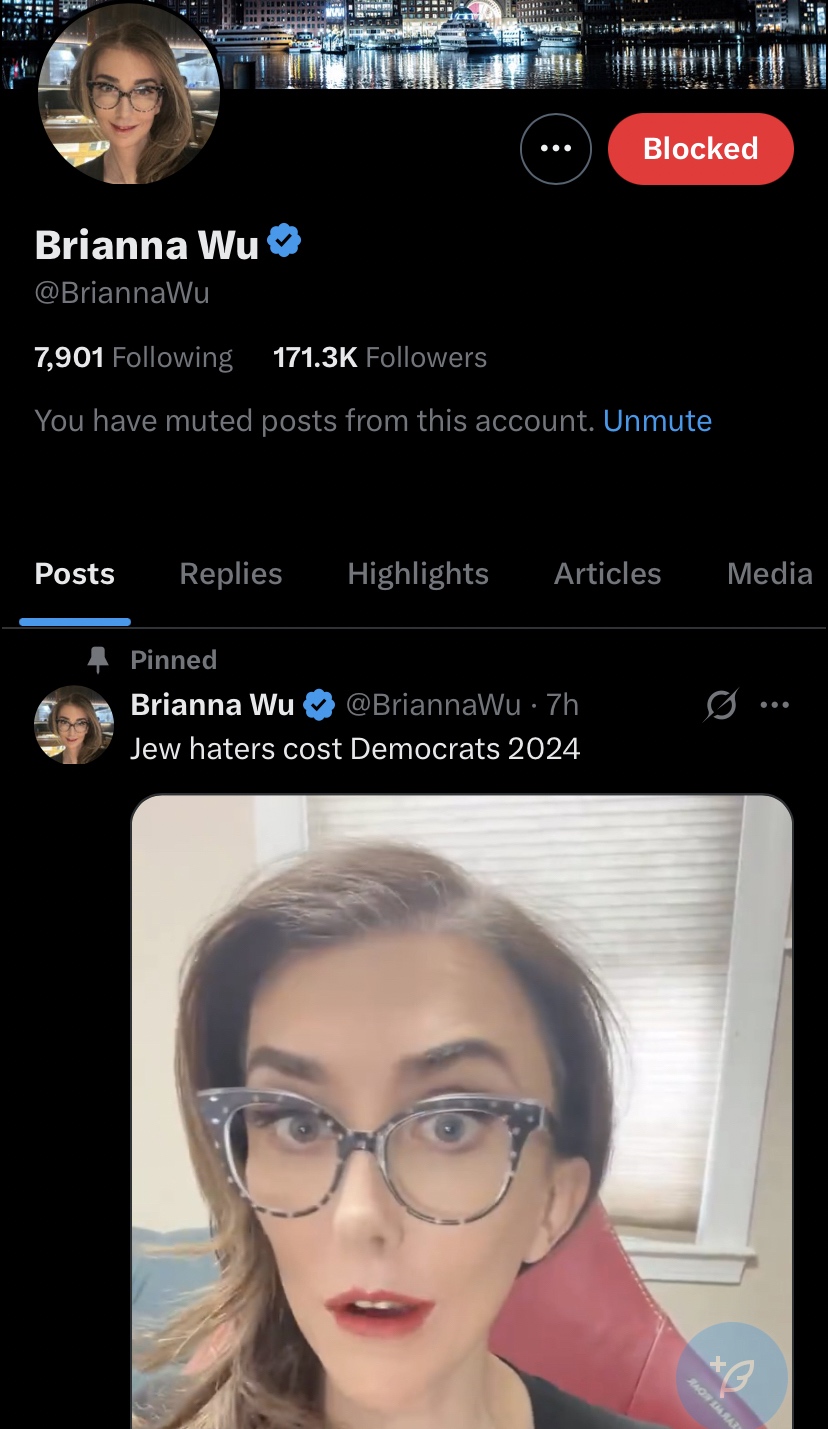Select the Posts tab
Screen dimensions: 828x1429
(x=75, y=573)
